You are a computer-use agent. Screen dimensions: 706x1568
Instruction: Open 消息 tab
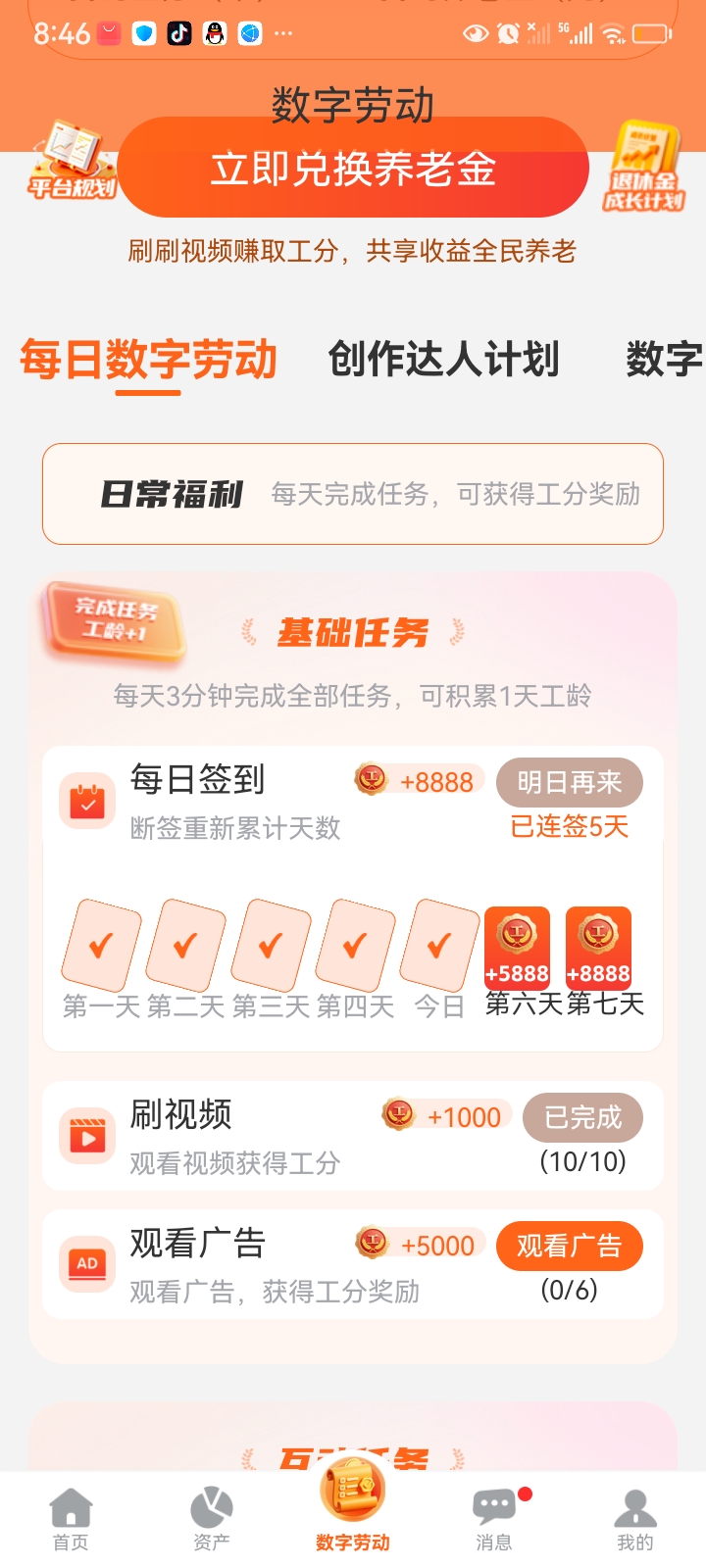[494, 1519]
